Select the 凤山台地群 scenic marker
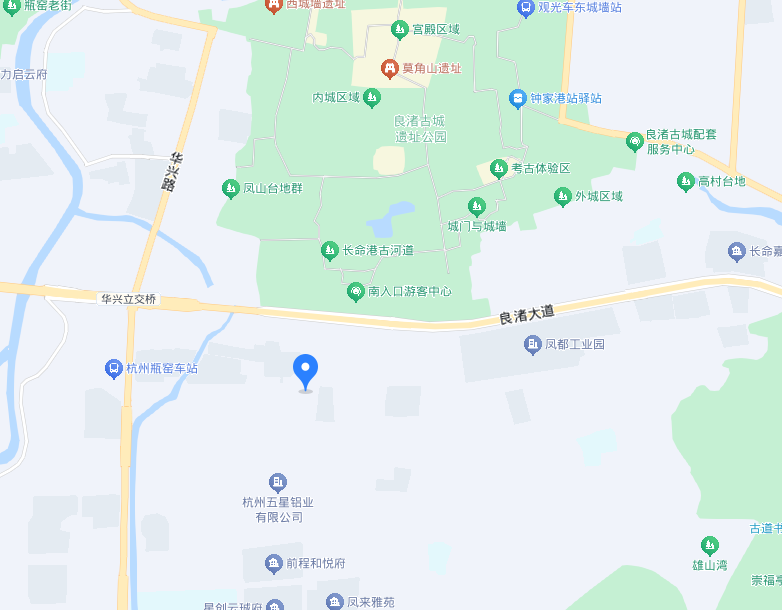 [x=230, y=188]
